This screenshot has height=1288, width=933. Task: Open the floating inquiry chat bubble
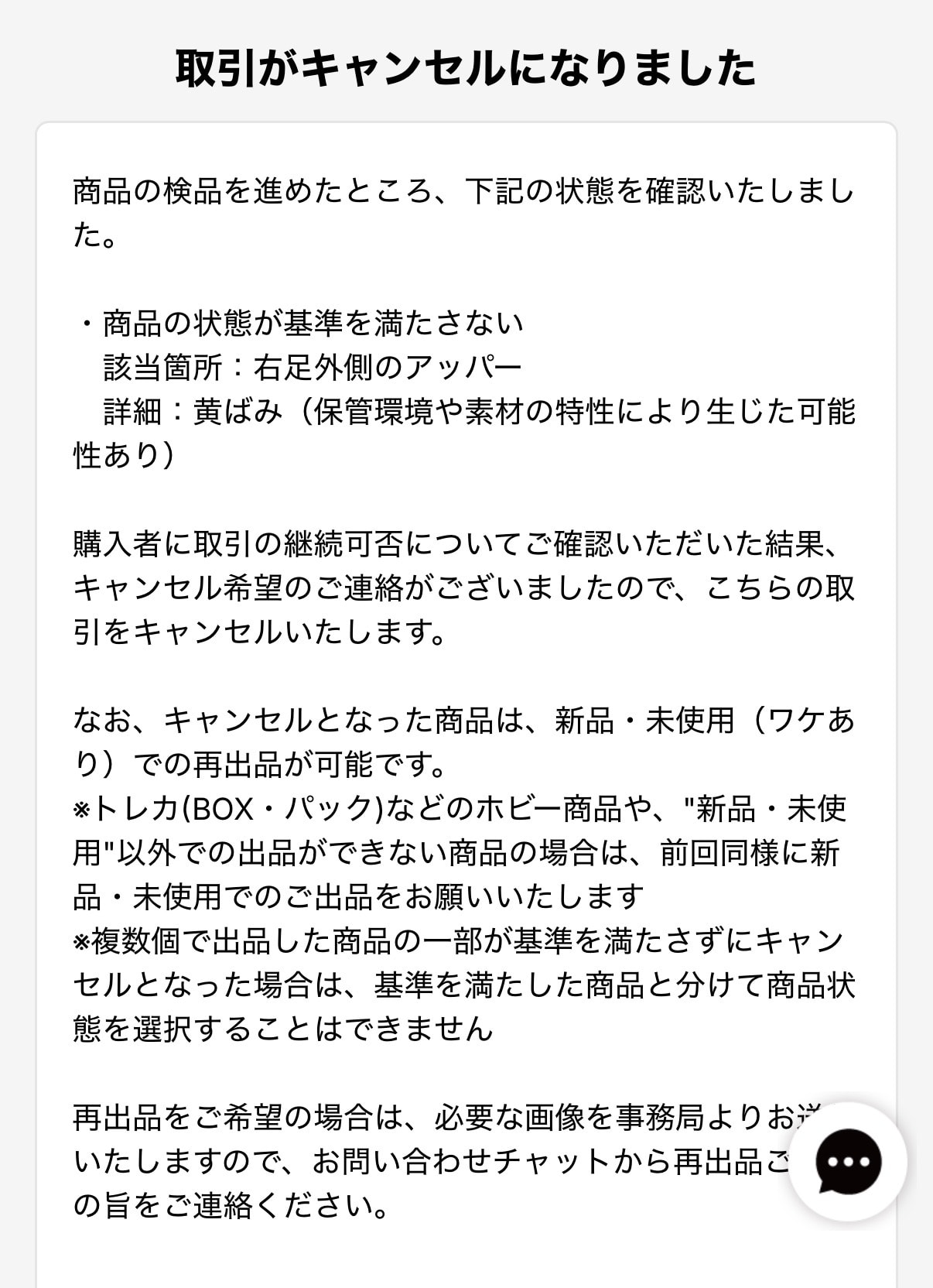848,1161
